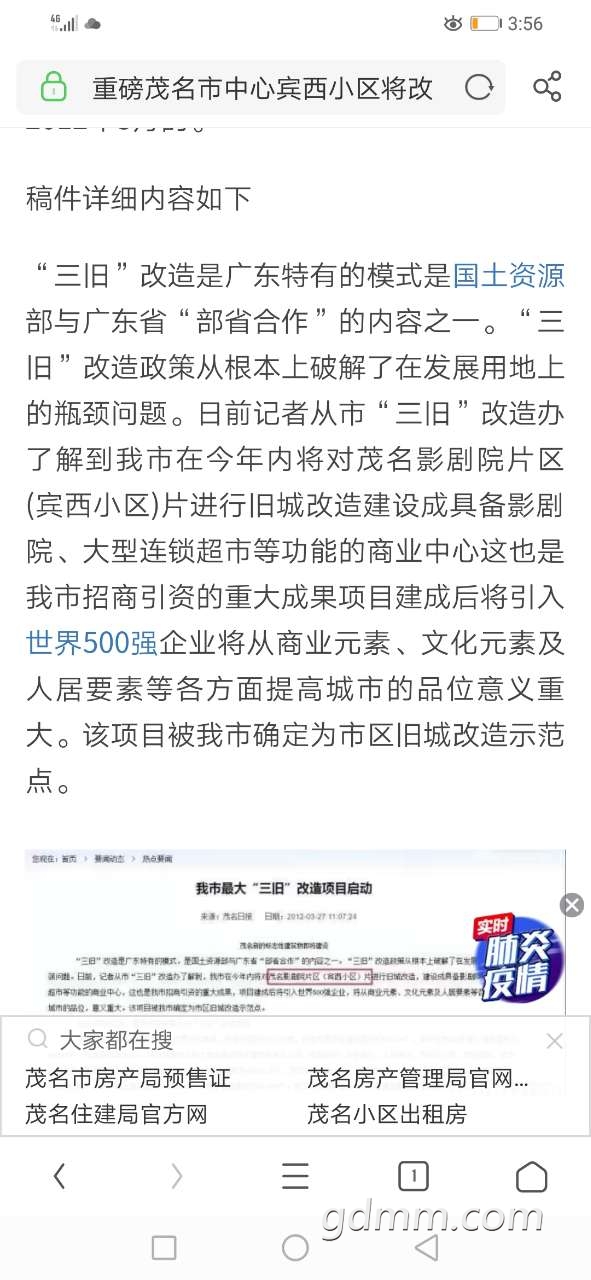Tap the system back button

click(427, 1247)
